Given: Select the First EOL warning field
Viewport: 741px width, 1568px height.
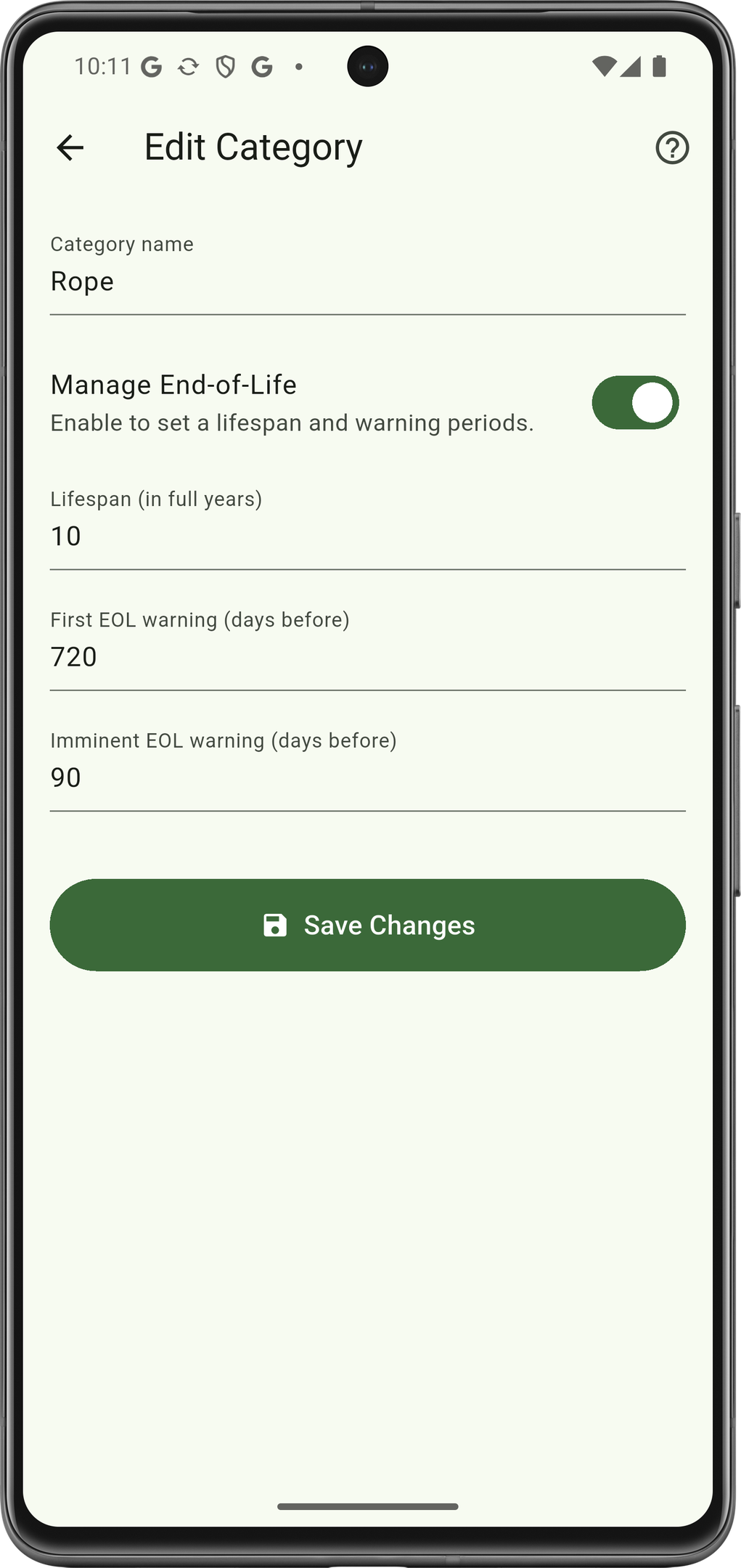Looking at the screenshot, I should (x=367, y=657).
